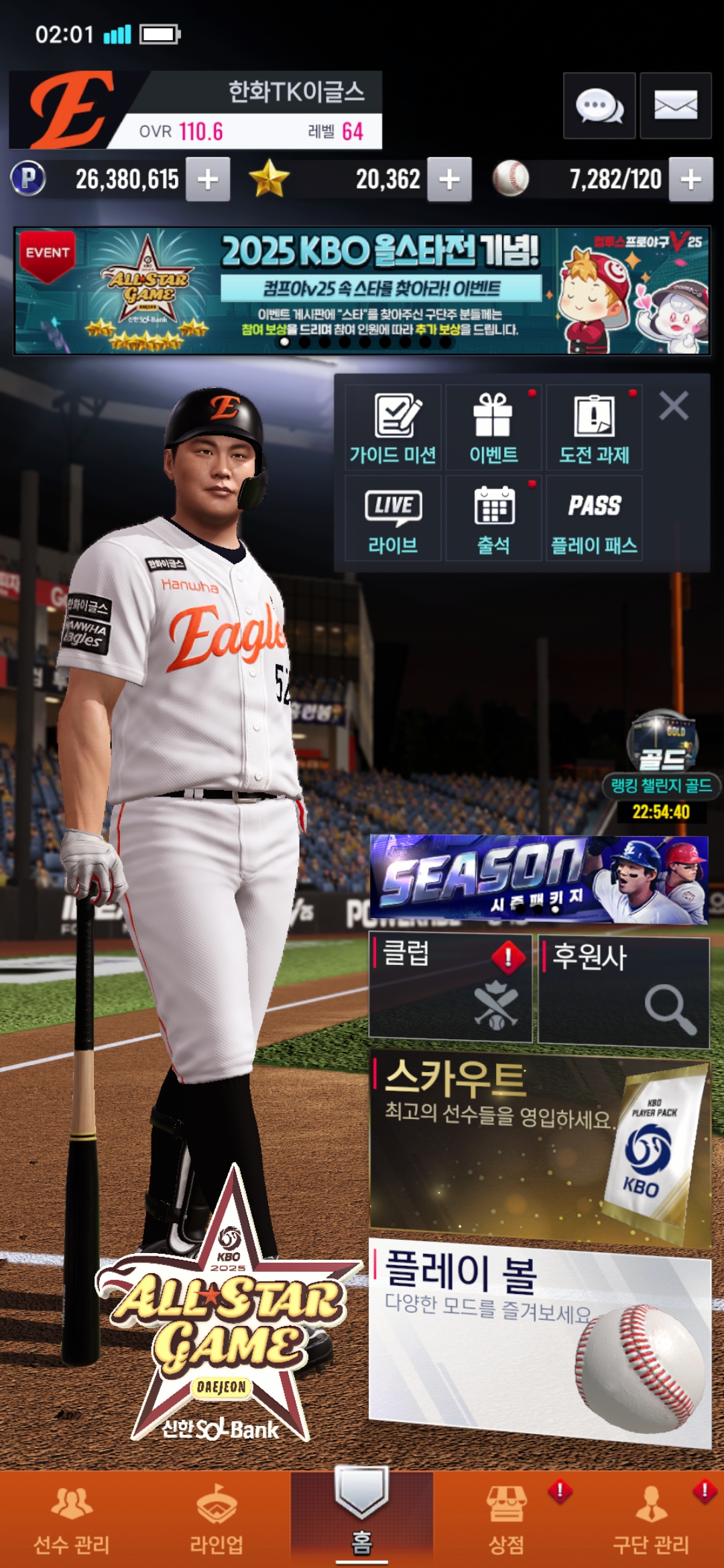Switch to the 상점 shop tab
724x1568 pixels.
(x=506, y=1520)
